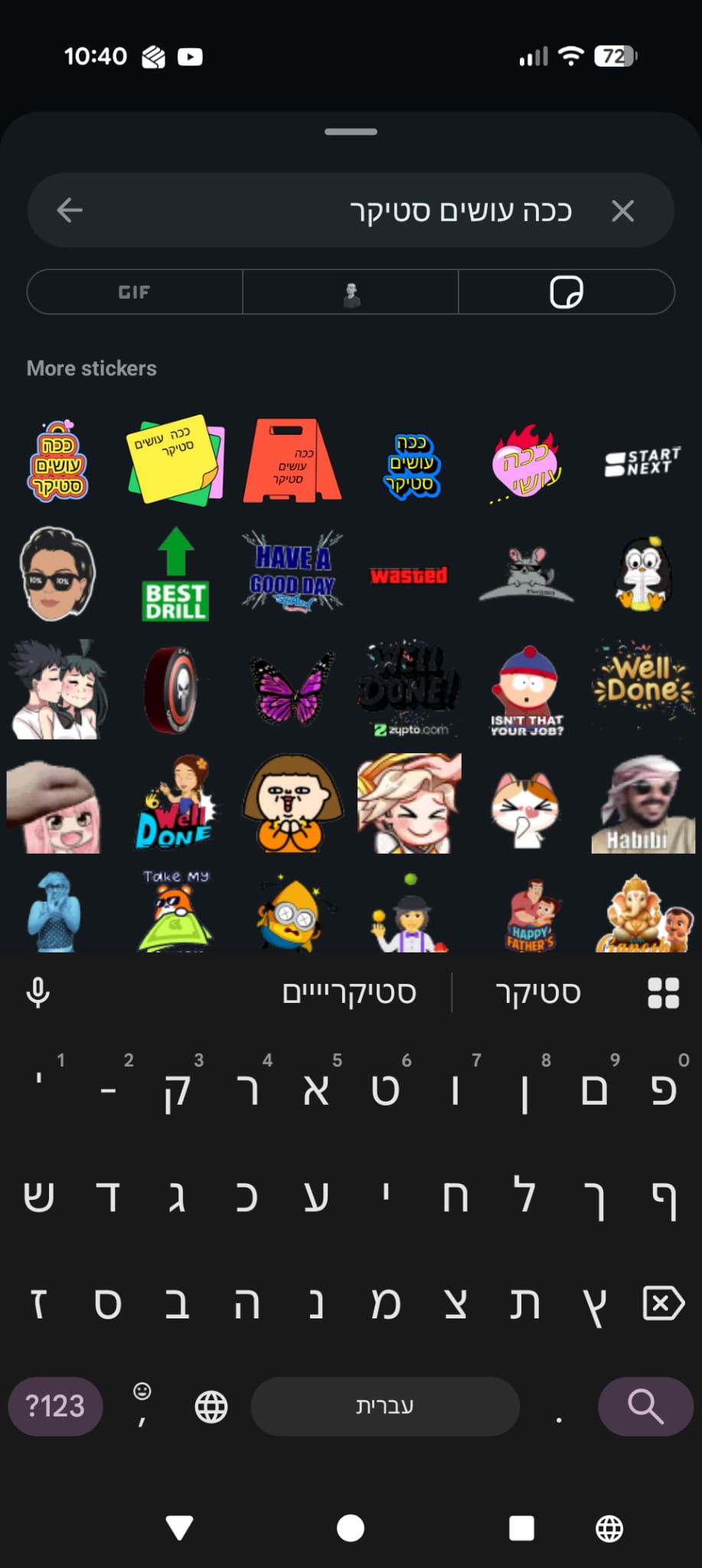Viewport: 702px width, 1568px height.
Task: Choose the purple butterfly sticker
Action: coord(292,689)
